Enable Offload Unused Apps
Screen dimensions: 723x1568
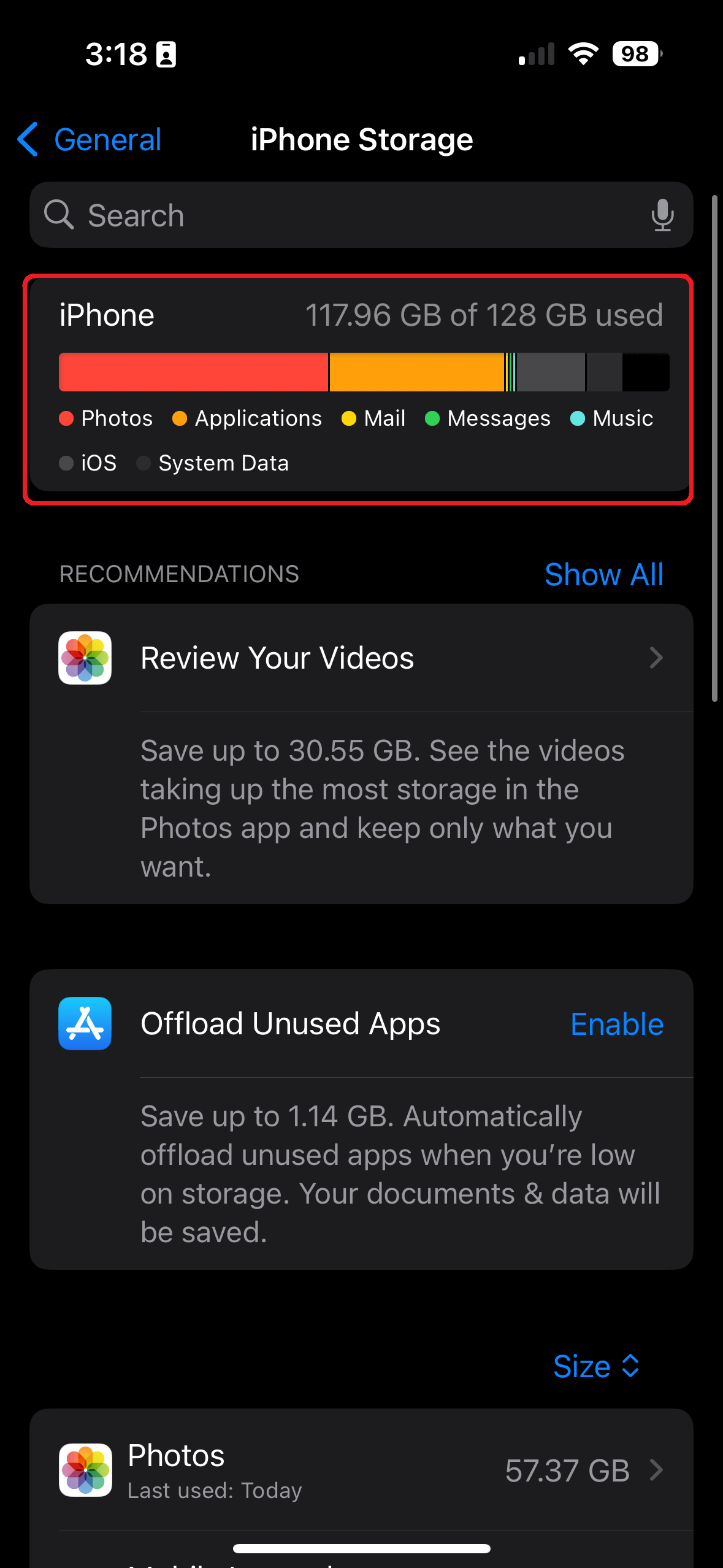pyautogui.click(x=617, y=1024)
